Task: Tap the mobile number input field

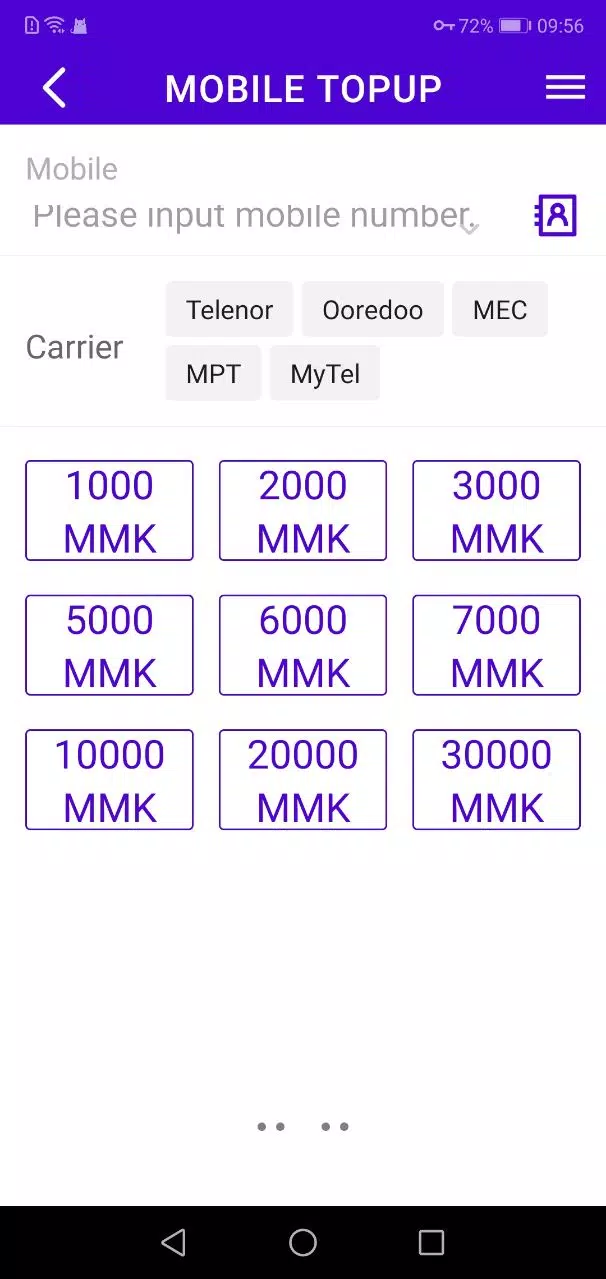Action: tap(257, 215)
